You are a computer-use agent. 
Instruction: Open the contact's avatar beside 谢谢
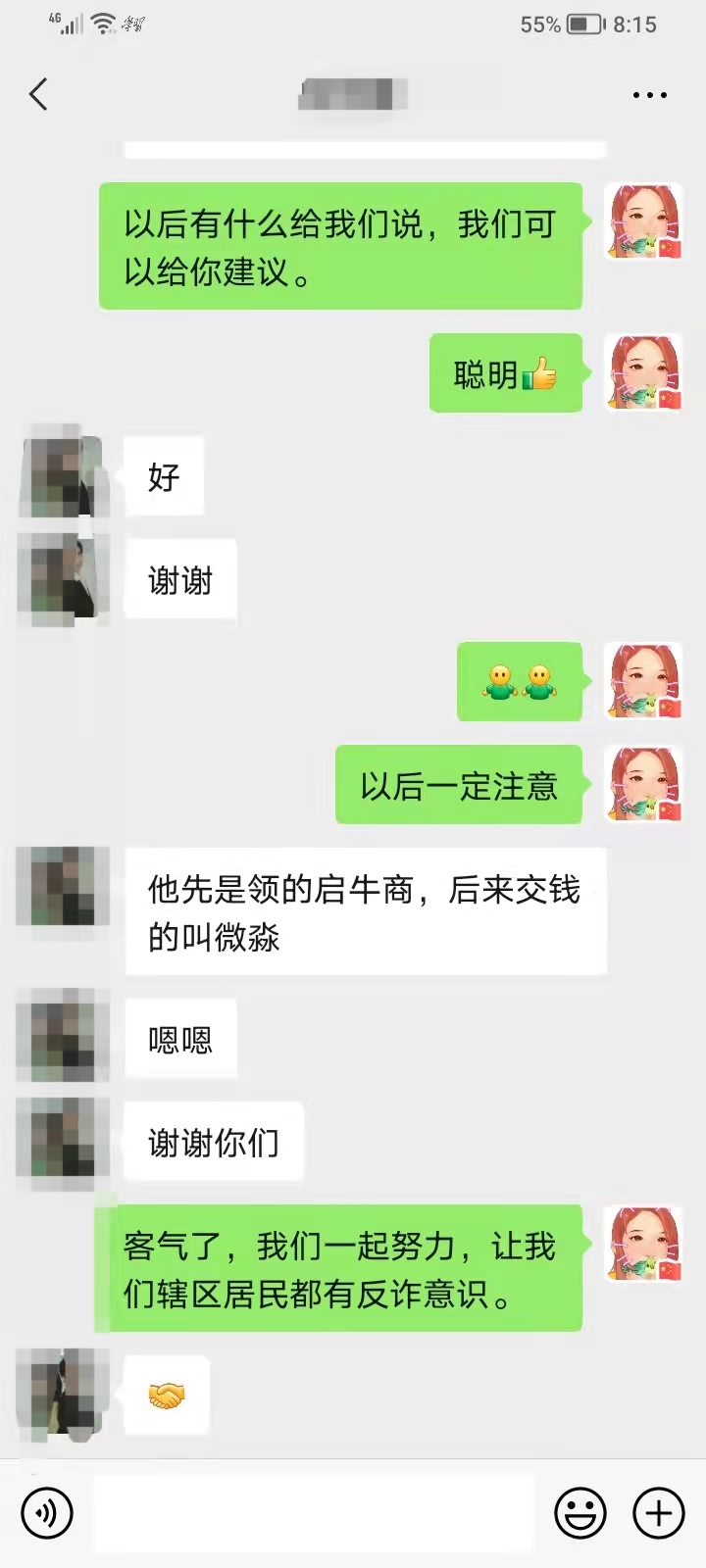pos(62,579)
